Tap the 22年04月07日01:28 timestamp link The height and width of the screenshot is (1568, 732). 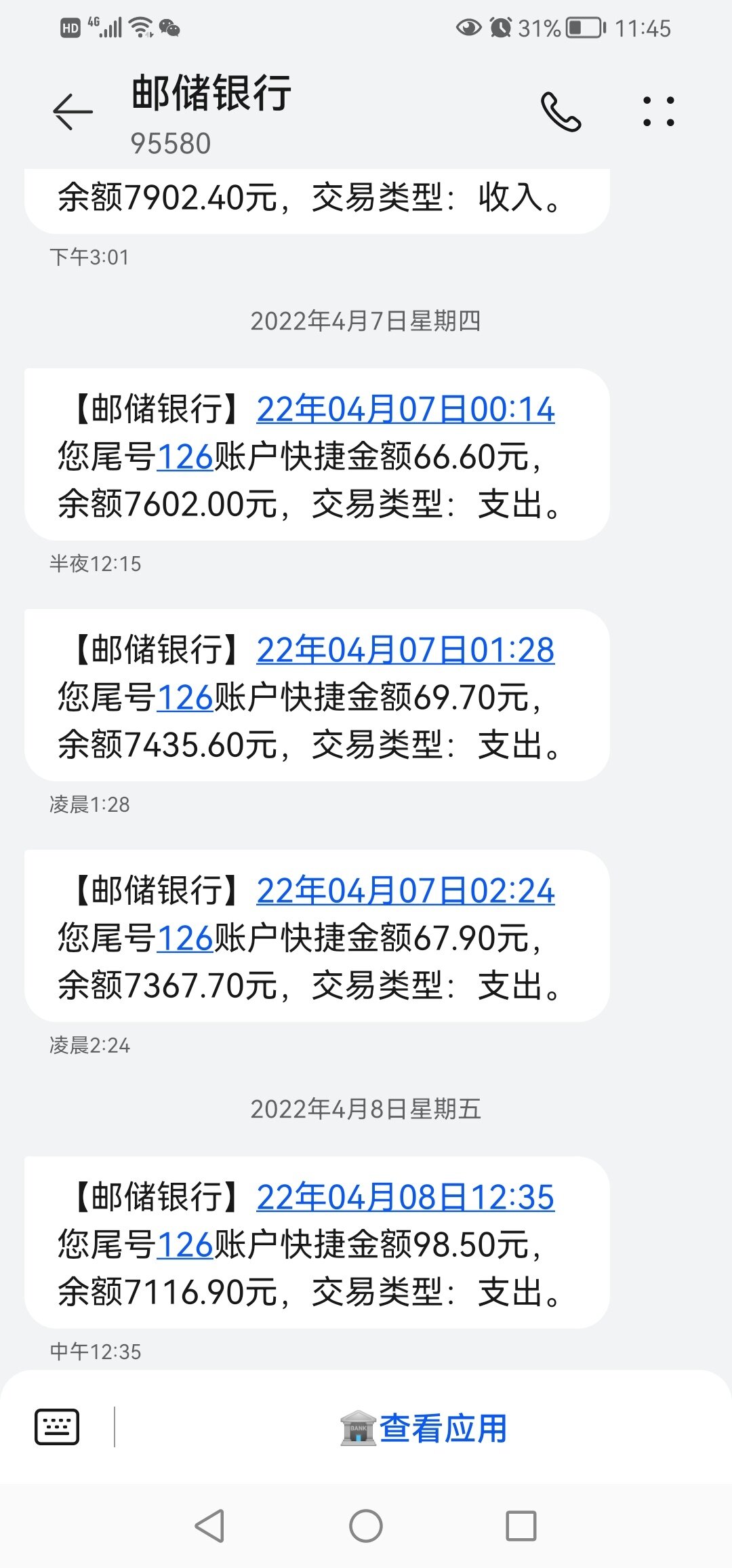(x=405, y=650)
